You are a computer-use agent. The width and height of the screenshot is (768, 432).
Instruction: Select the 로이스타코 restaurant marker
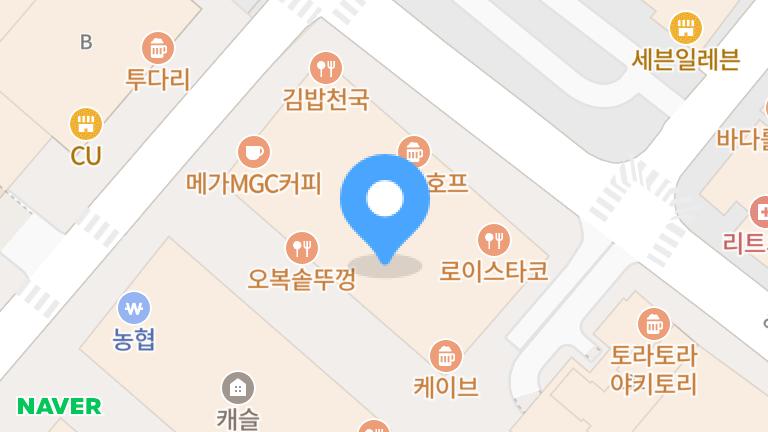[494, 239]
